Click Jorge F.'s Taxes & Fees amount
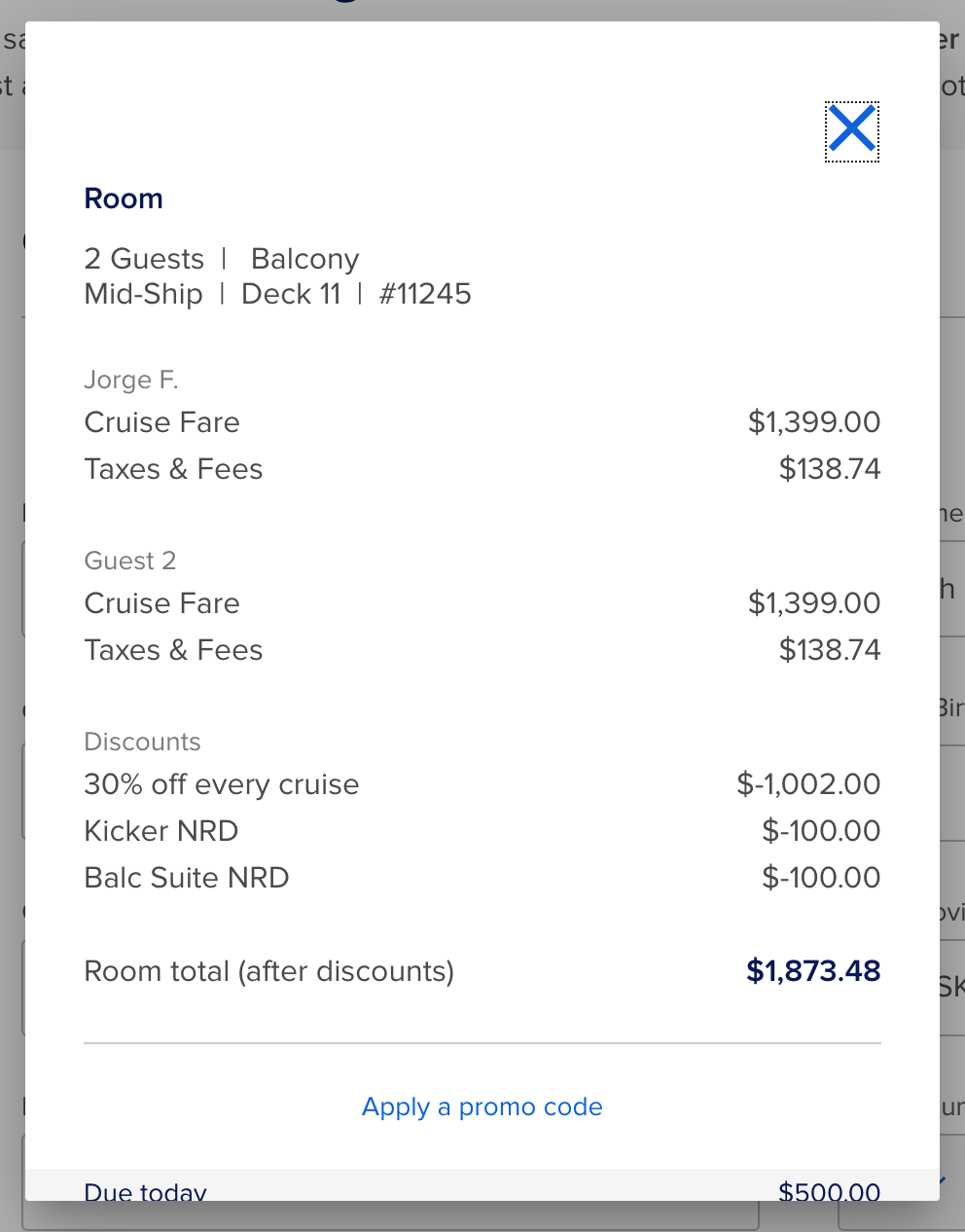This screenshot has width=965, height=1232. coord(830,469)
